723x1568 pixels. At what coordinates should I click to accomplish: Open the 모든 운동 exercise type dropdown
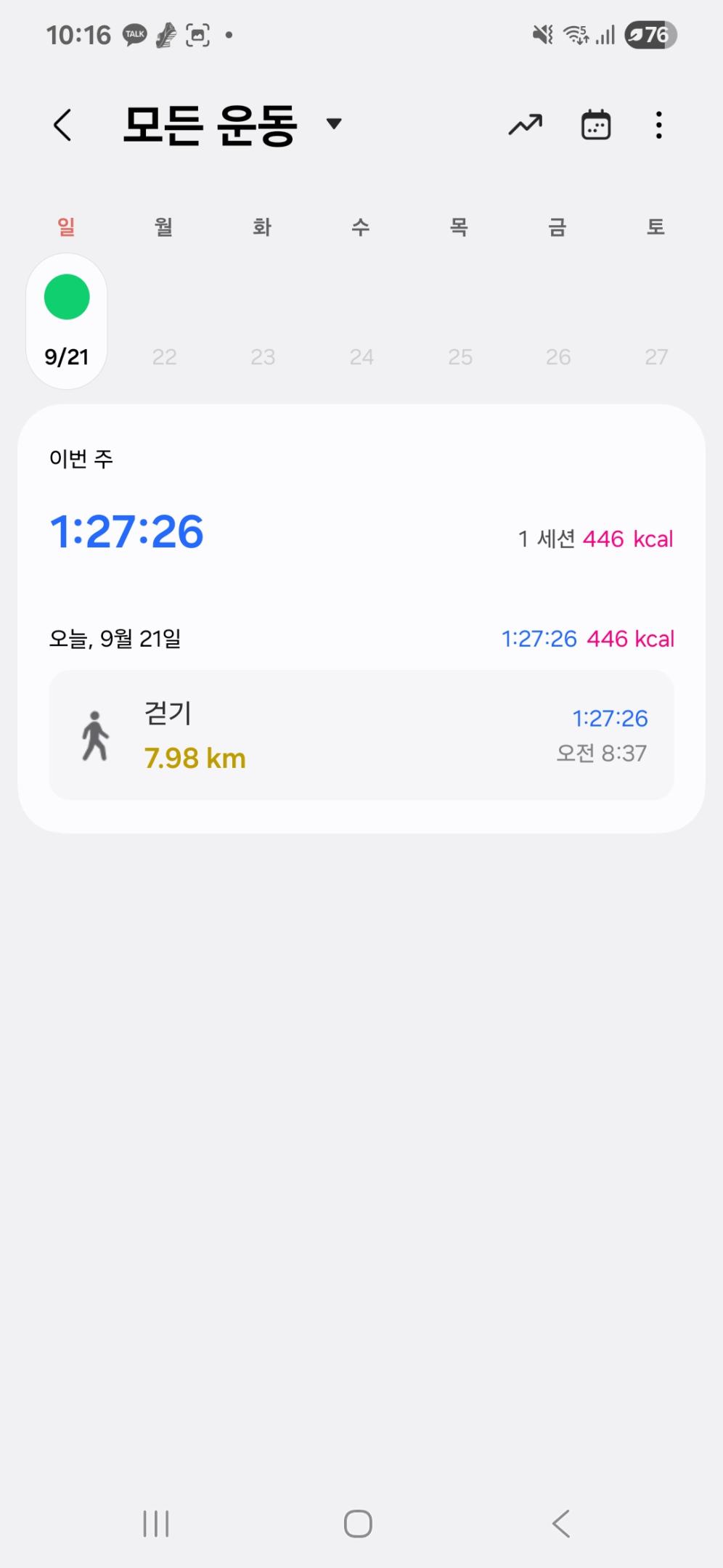[x=333, y=124]
